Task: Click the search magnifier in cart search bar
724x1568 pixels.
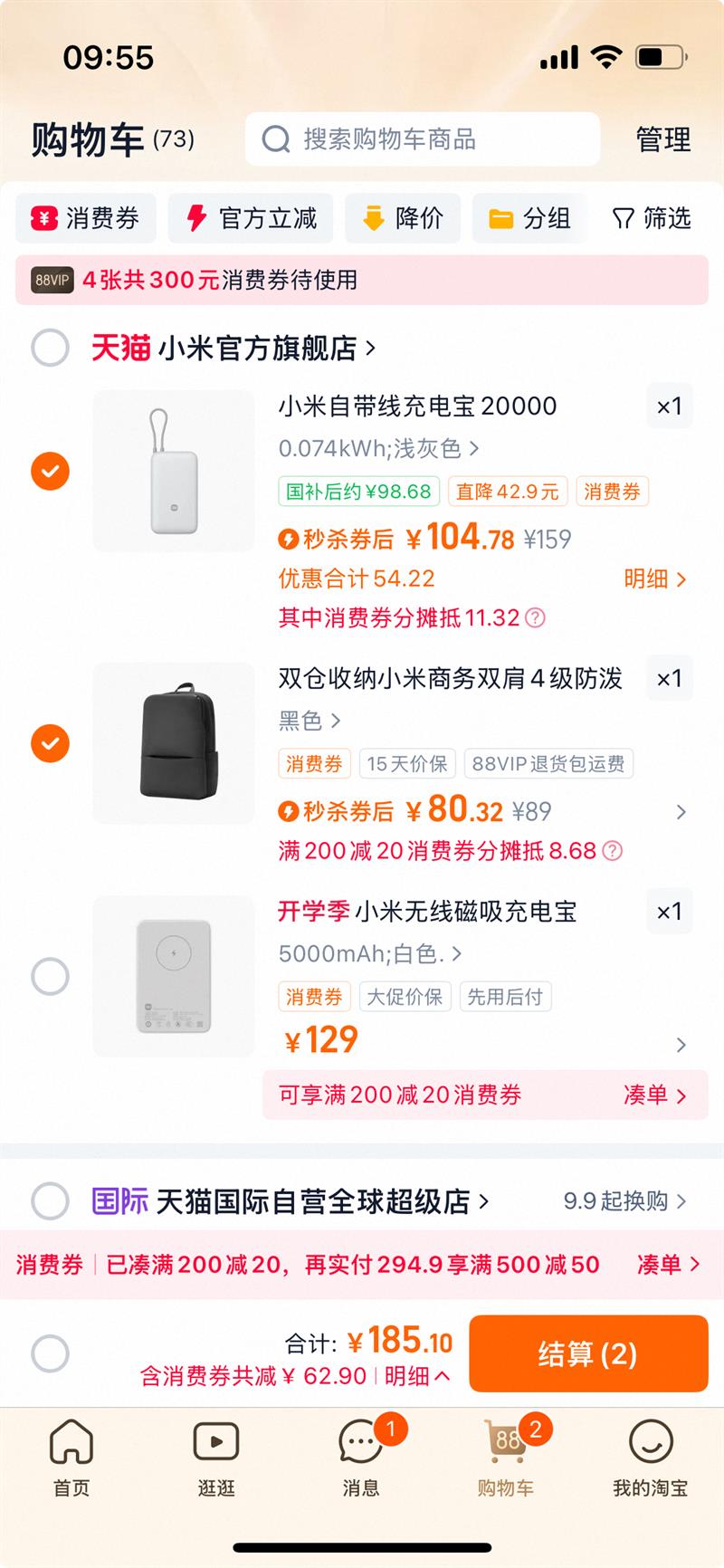Action: pyautogui.click(x=276, y=139)
